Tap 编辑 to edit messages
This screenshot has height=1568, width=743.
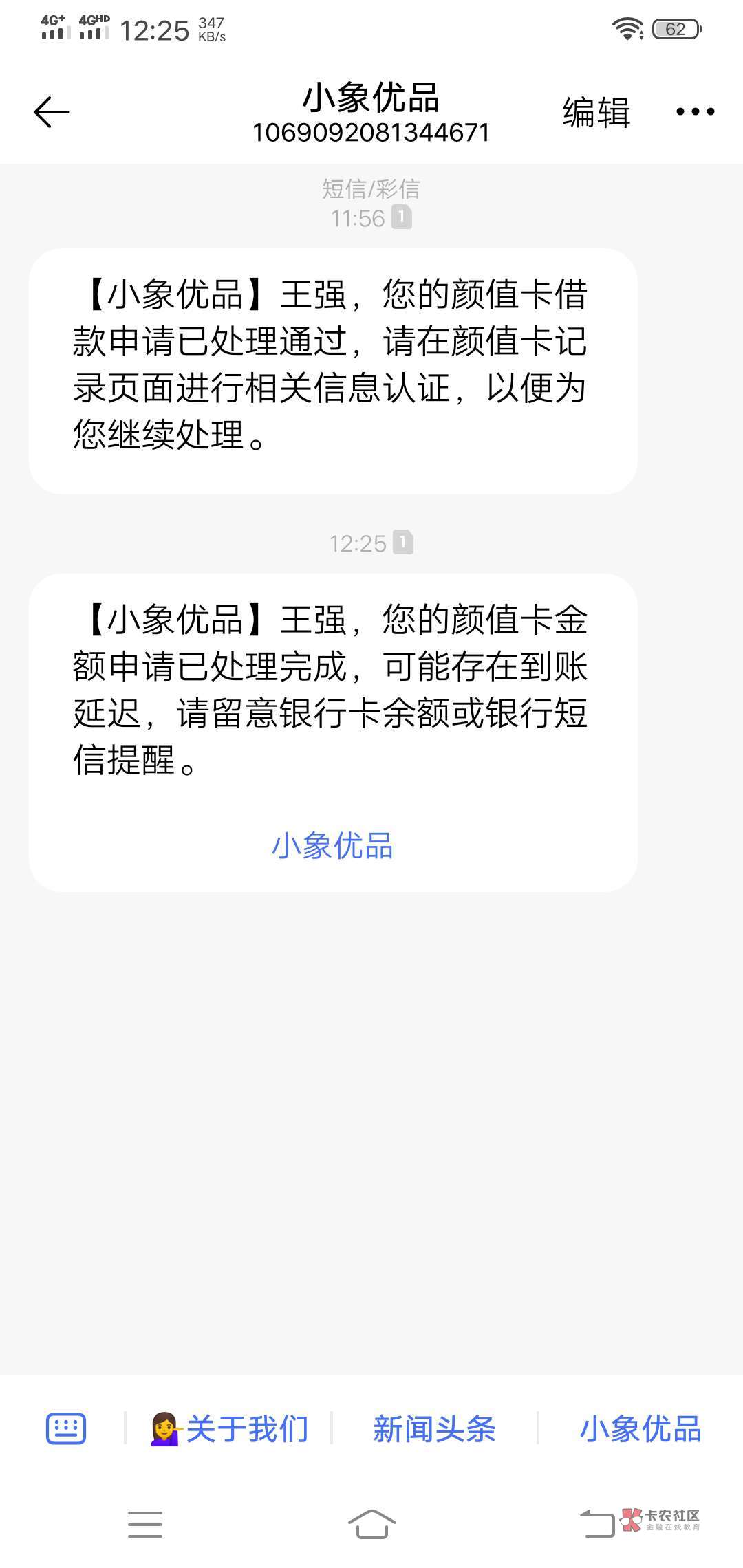tap(596, 112)
